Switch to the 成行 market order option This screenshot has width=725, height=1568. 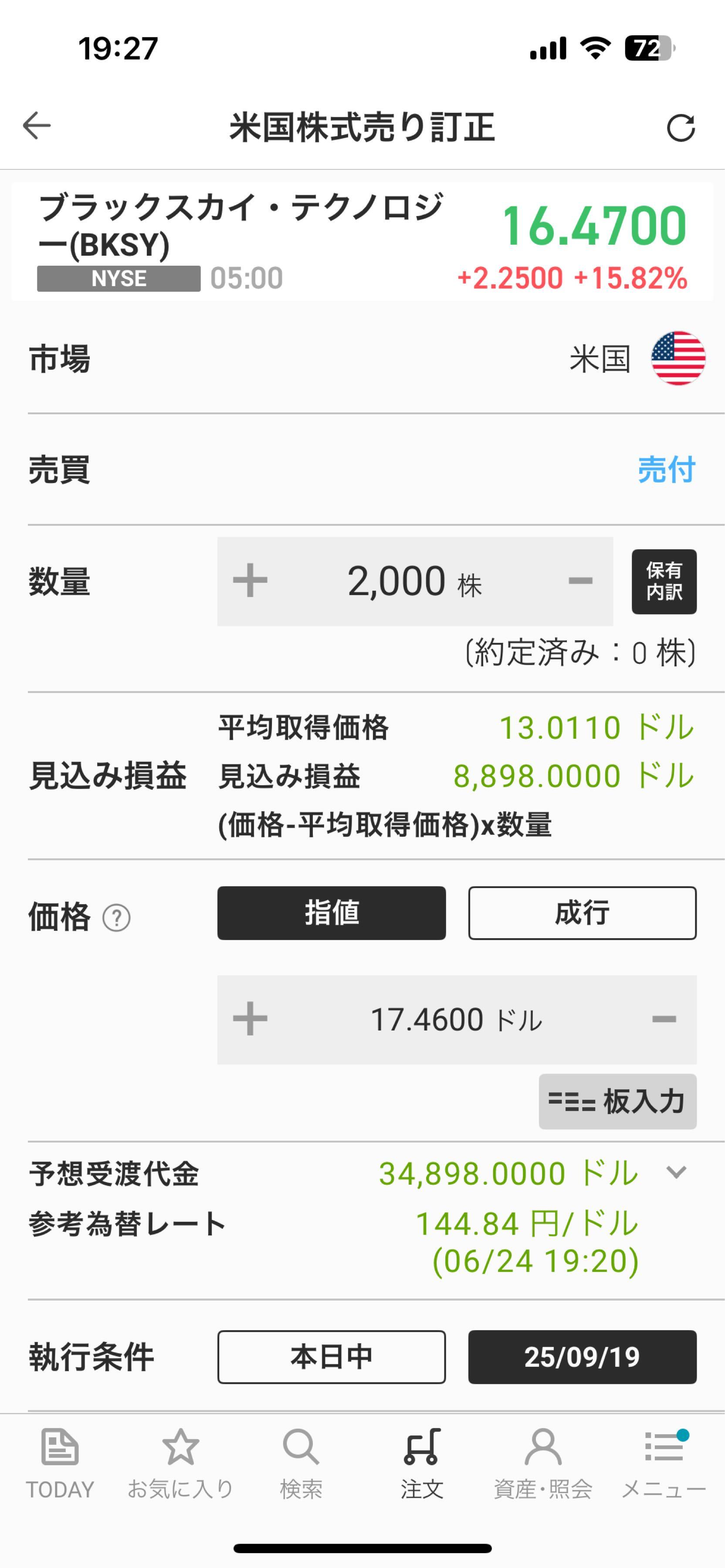click(x=582, y=913)
